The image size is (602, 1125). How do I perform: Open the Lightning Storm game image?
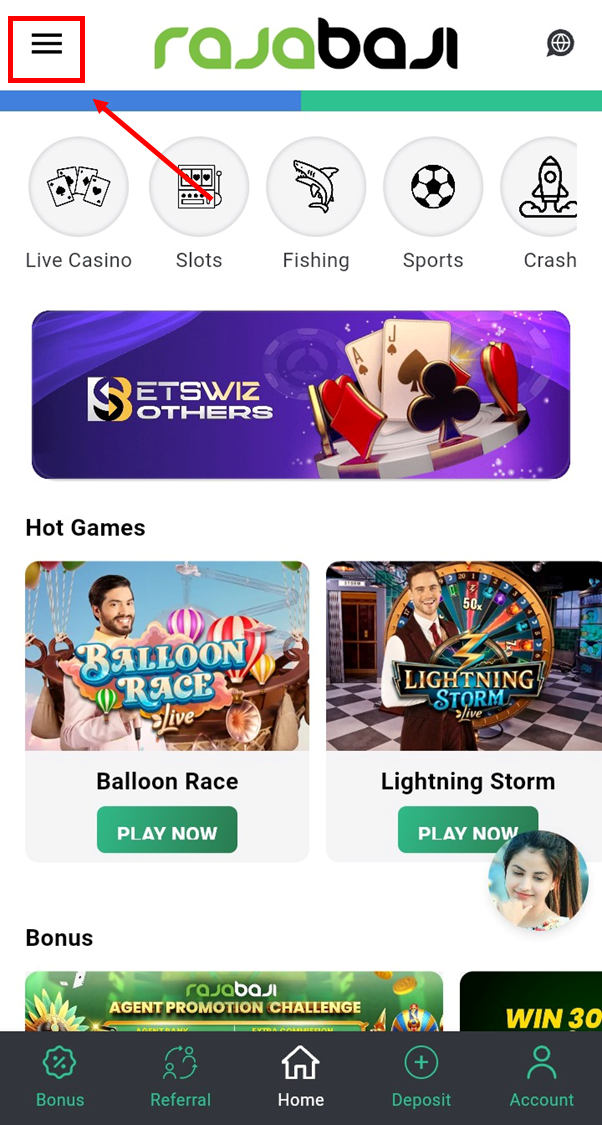[x=467, y=655]
